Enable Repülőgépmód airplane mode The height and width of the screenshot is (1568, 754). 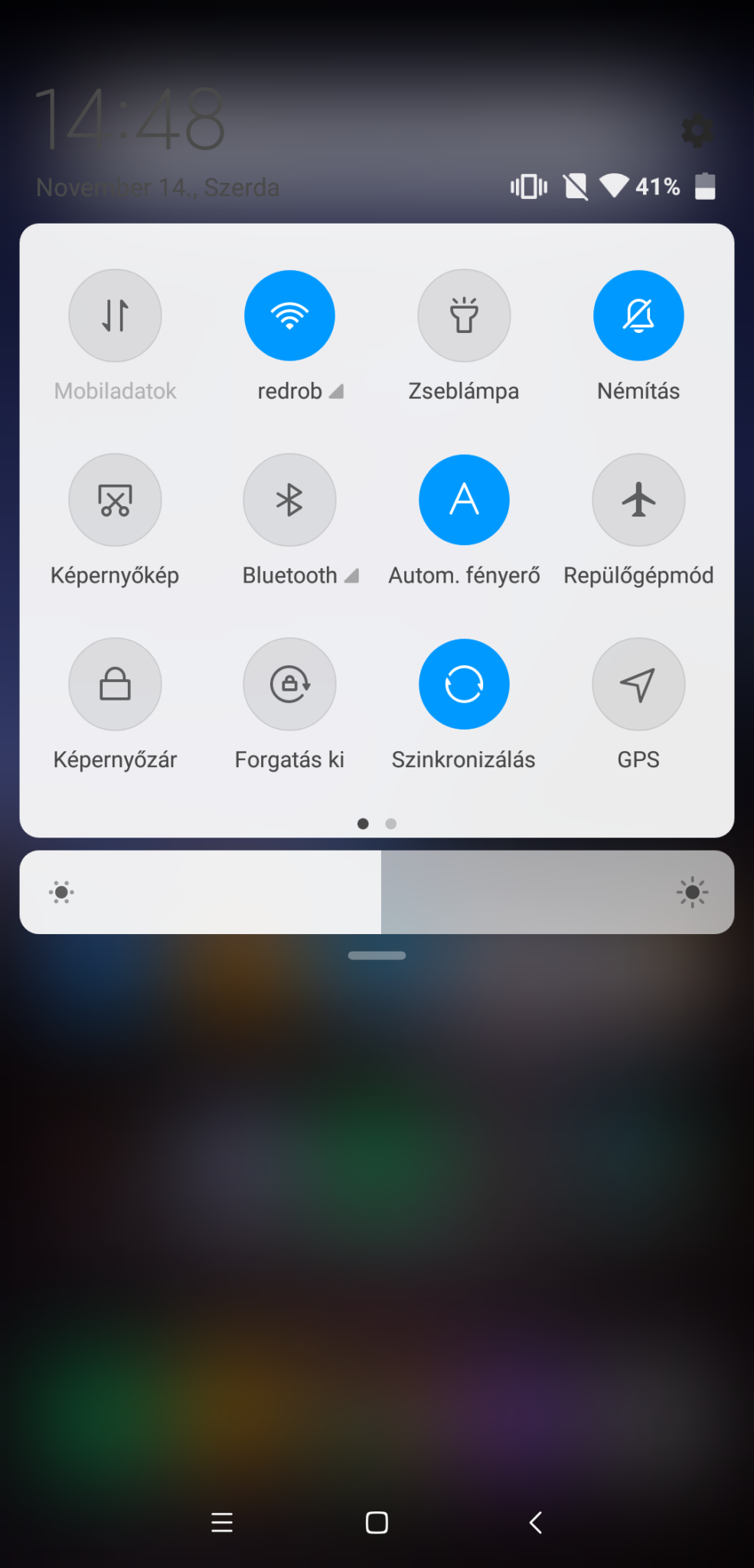(638, 500)
